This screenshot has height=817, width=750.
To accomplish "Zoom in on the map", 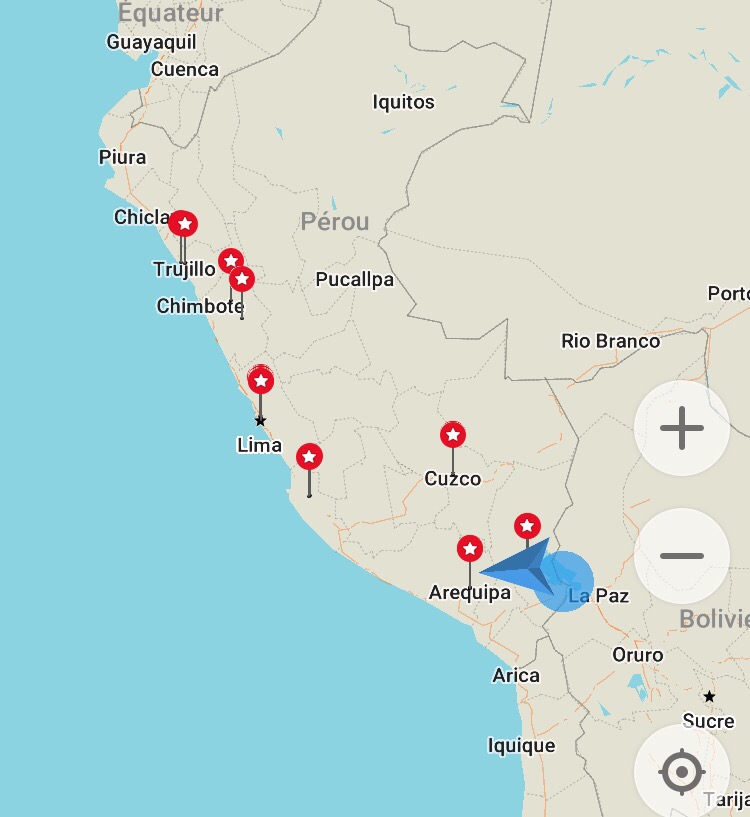I will (682, 428).
